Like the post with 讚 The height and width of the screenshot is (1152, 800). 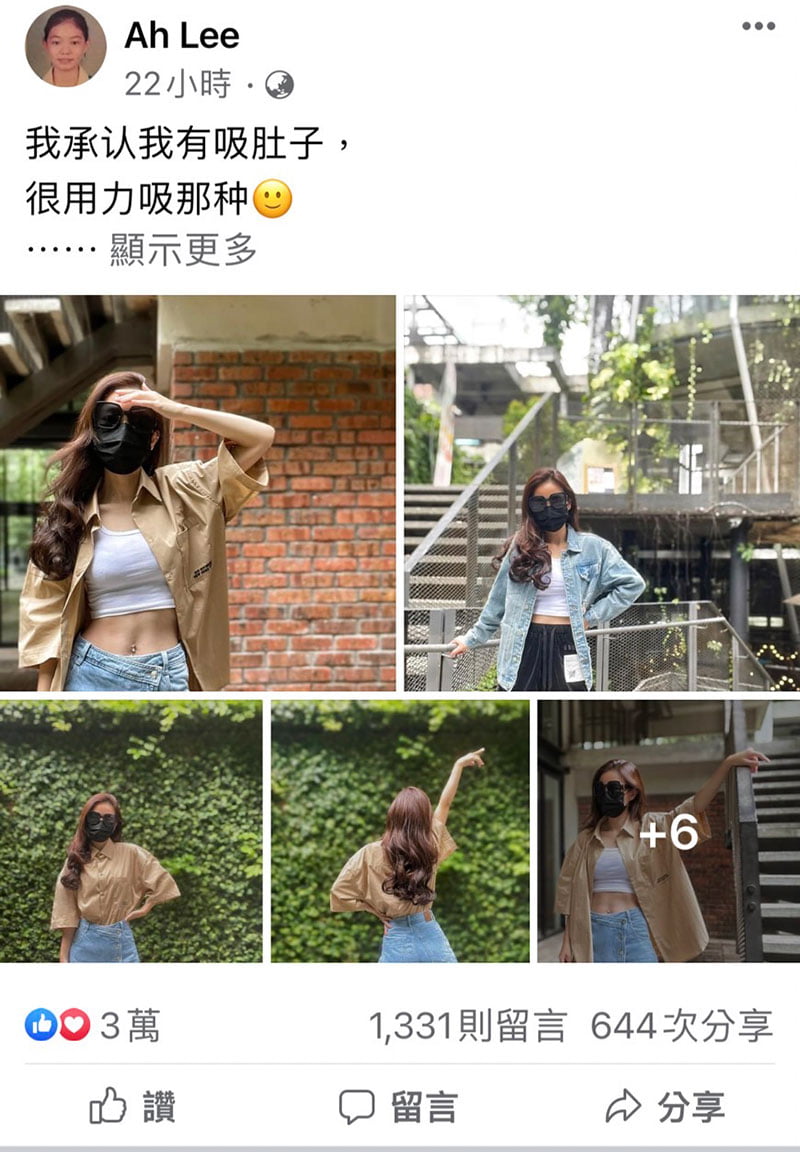point(133,1107)
